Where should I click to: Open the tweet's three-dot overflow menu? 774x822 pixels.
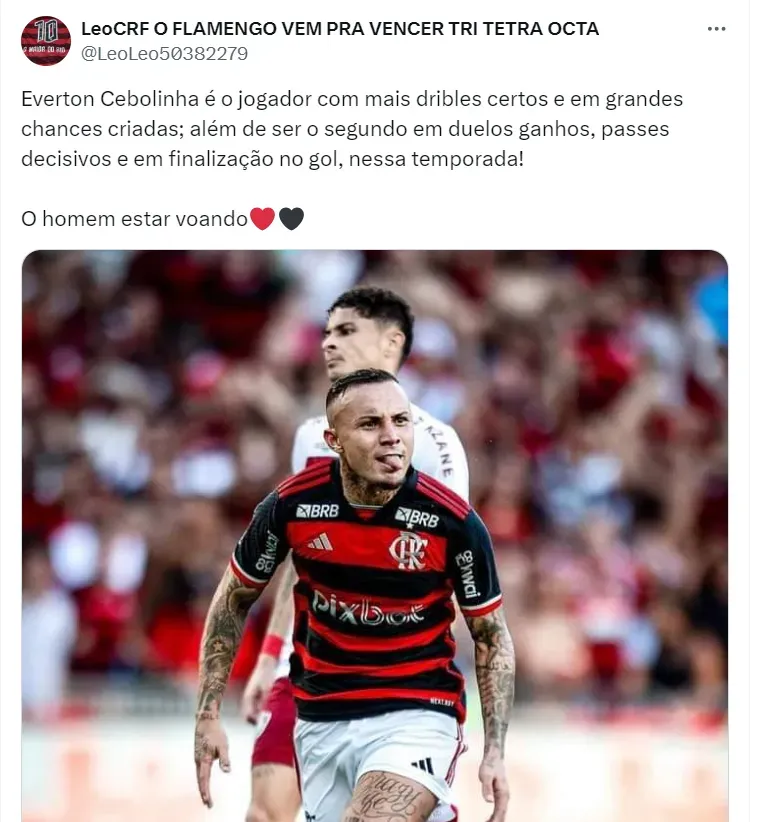(x=716, y=29)
